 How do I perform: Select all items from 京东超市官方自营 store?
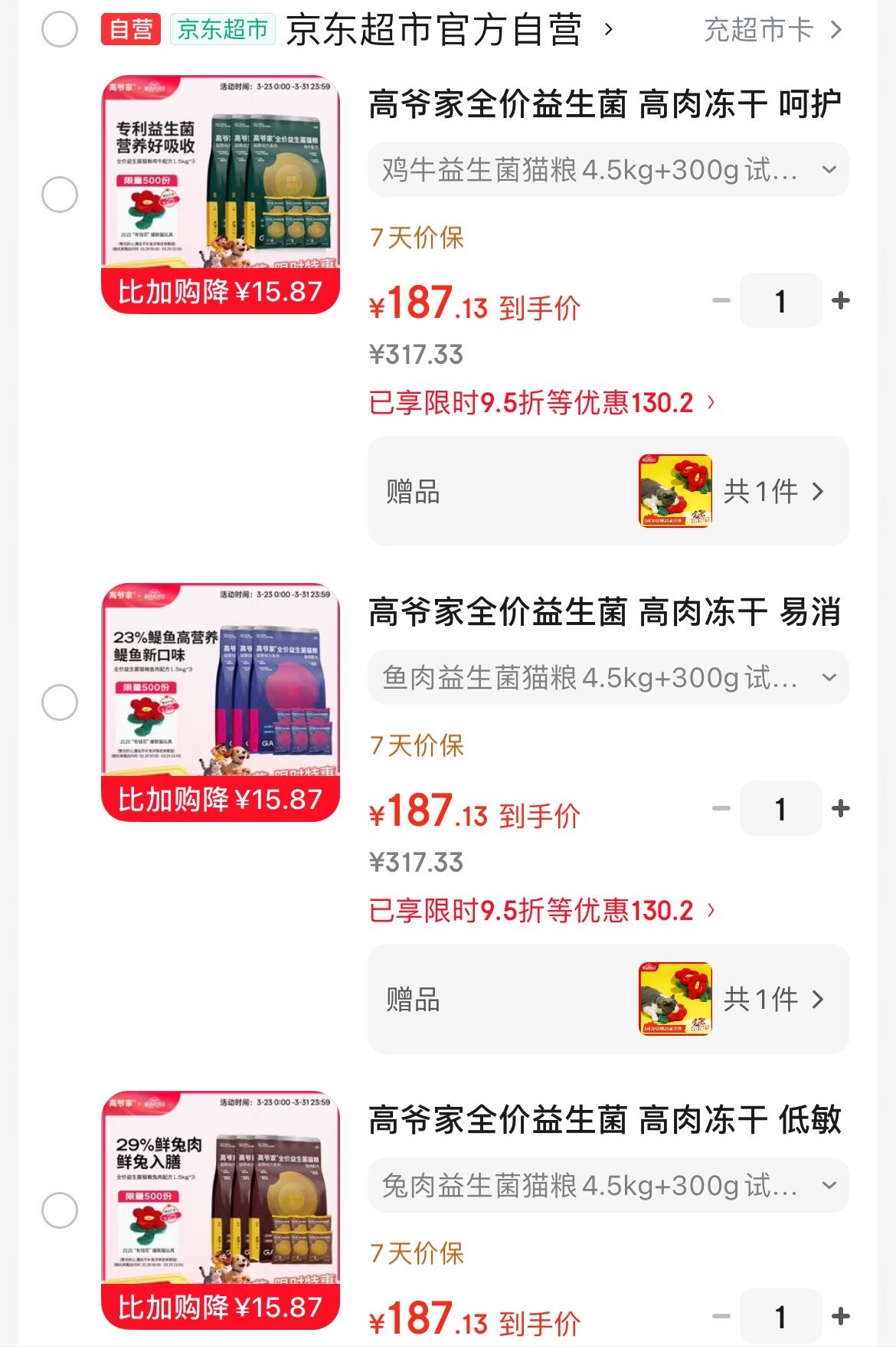60,30
